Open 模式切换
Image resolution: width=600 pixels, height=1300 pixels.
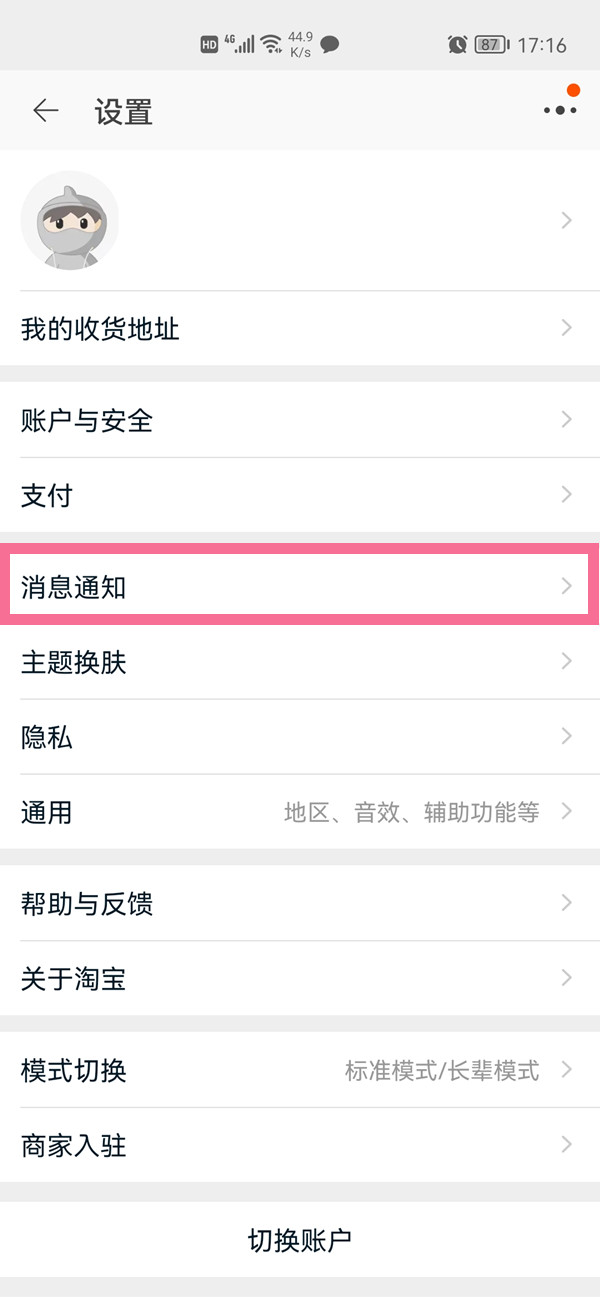click(300, 1070)
